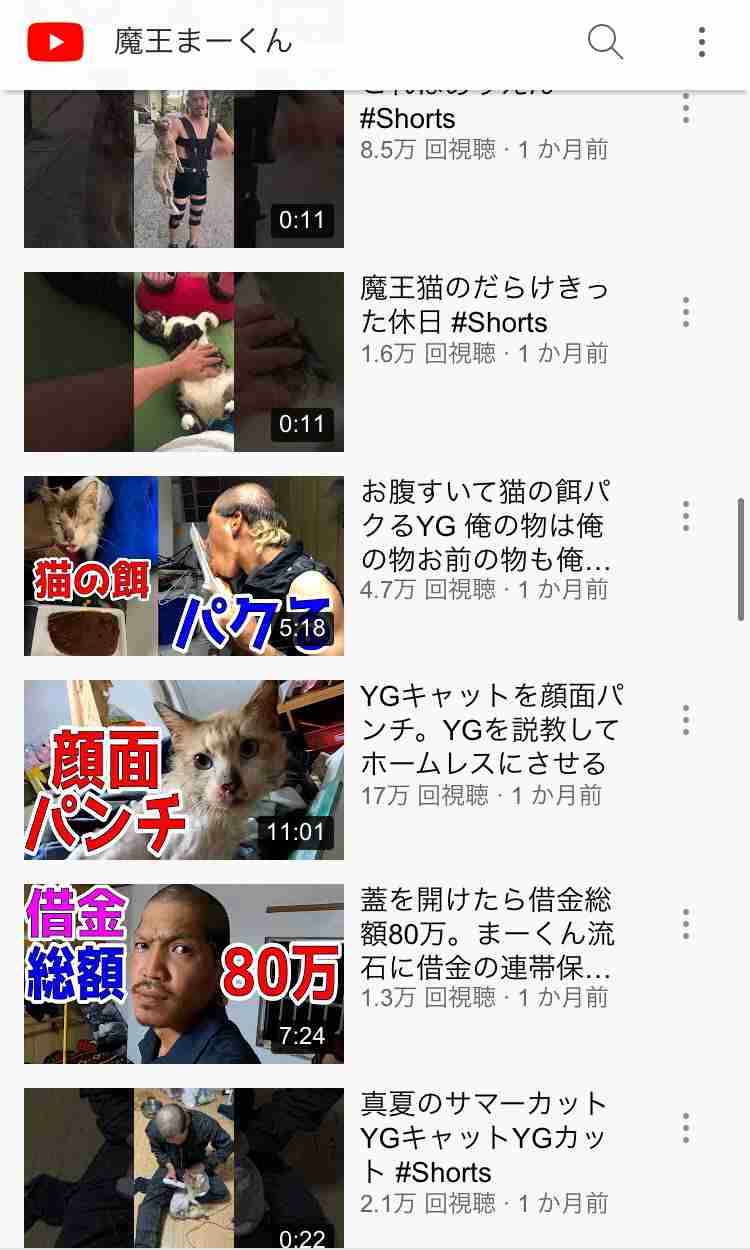The height and width of the screenshot is (1250, 750).
Task: Play the 8.5万 views Shorts video at top
Action: 184,169
